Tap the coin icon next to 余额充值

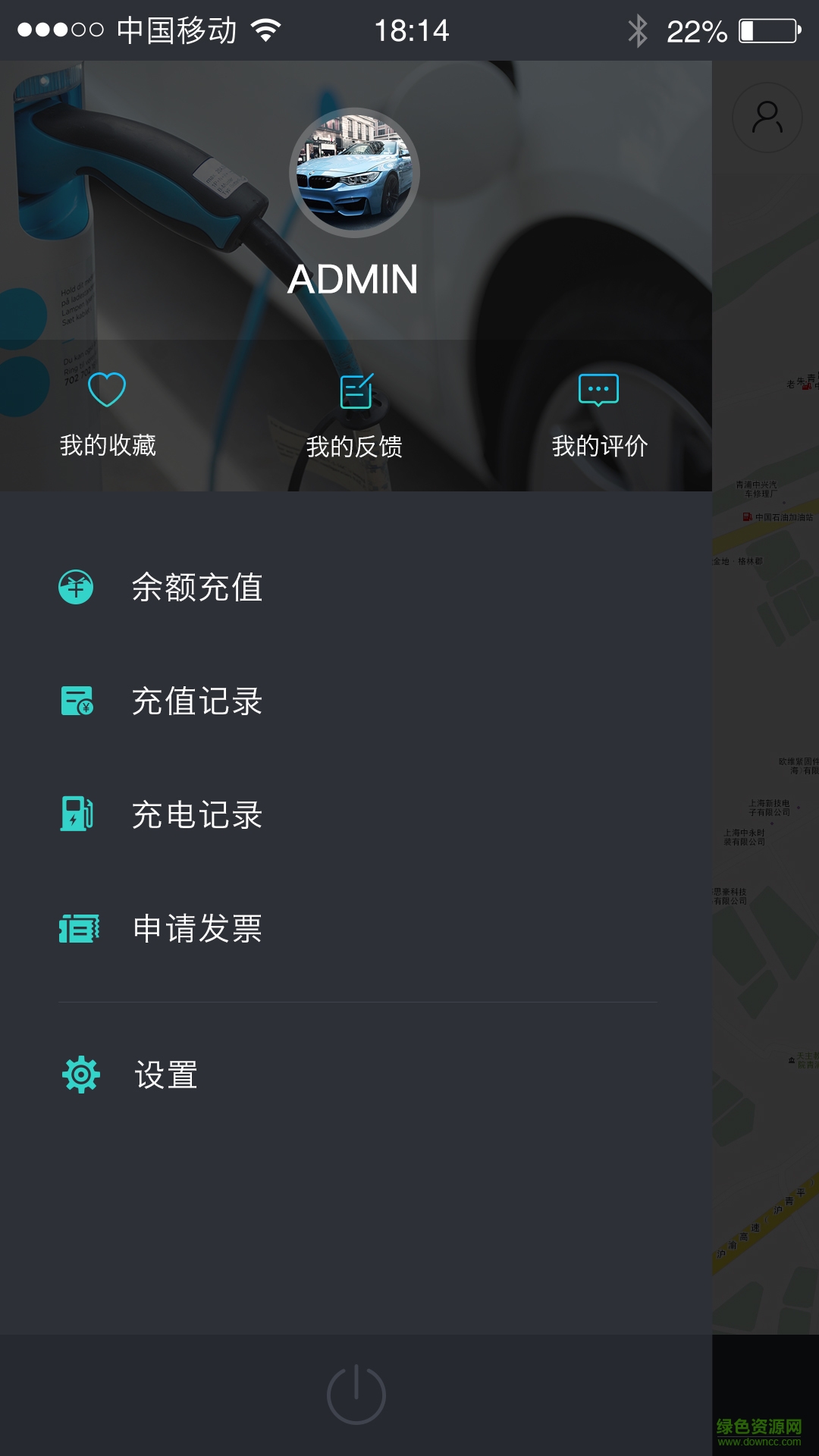tap(77, 587)
